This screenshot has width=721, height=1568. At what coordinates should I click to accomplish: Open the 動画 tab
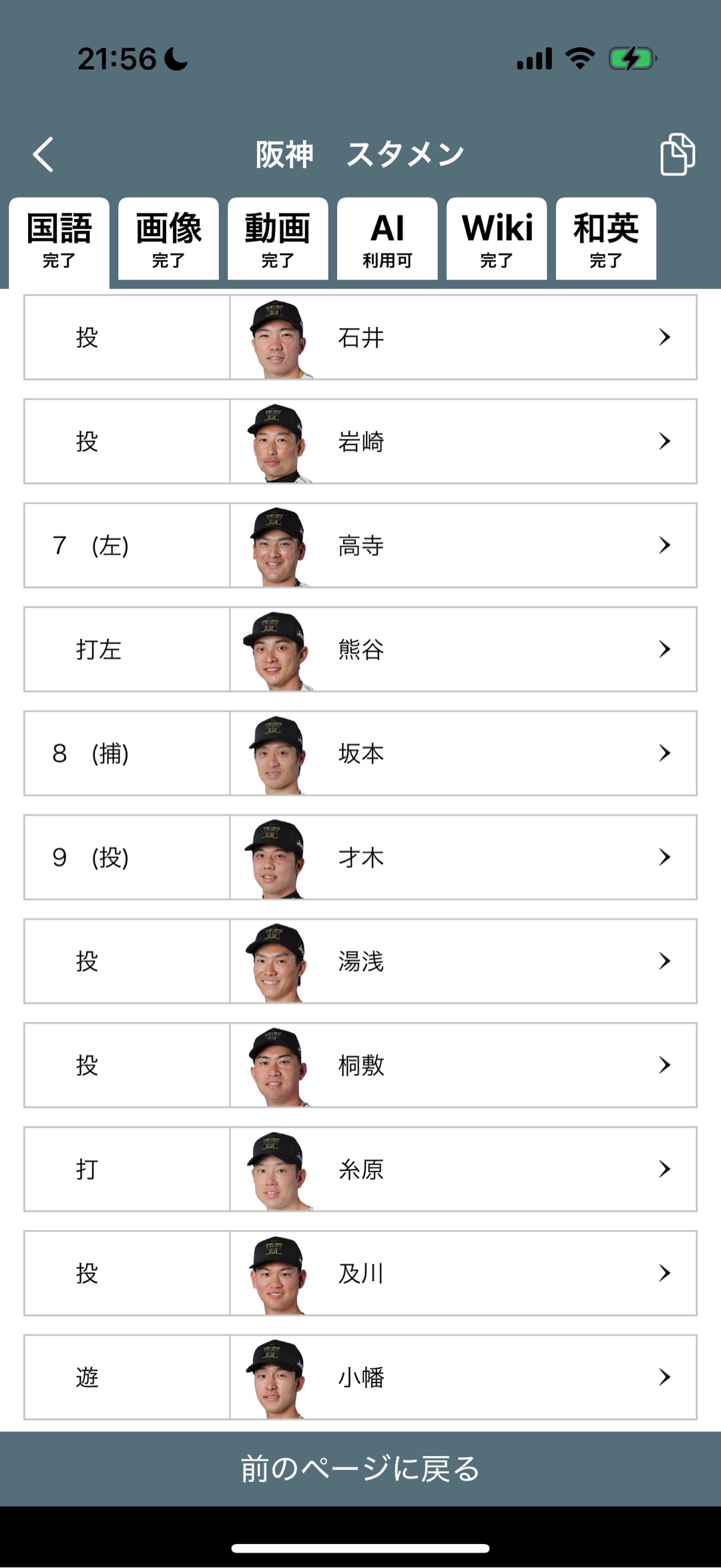pos(278,239)
